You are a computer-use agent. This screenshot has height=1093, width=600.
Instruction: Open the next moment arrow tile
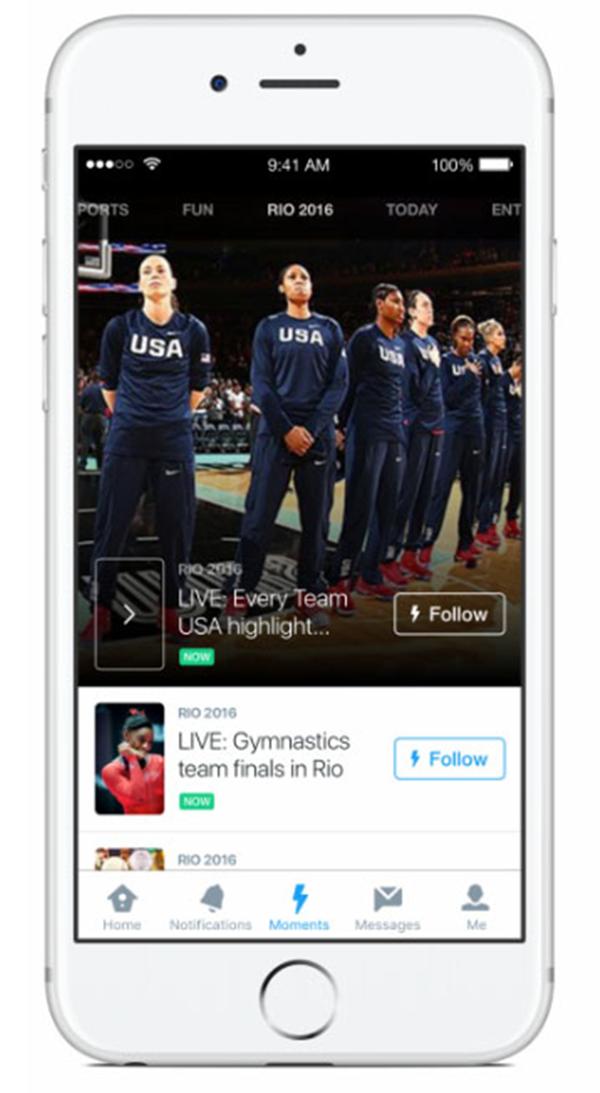pos(129,614)
